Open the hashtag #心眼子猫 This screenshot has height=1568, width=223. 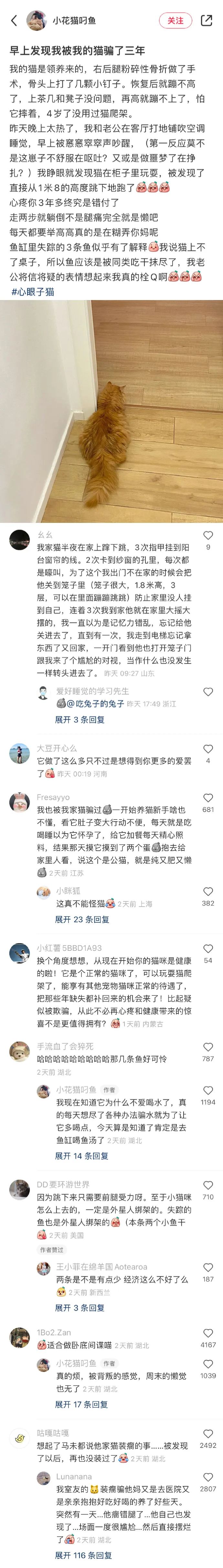click(x=33, y=292)
